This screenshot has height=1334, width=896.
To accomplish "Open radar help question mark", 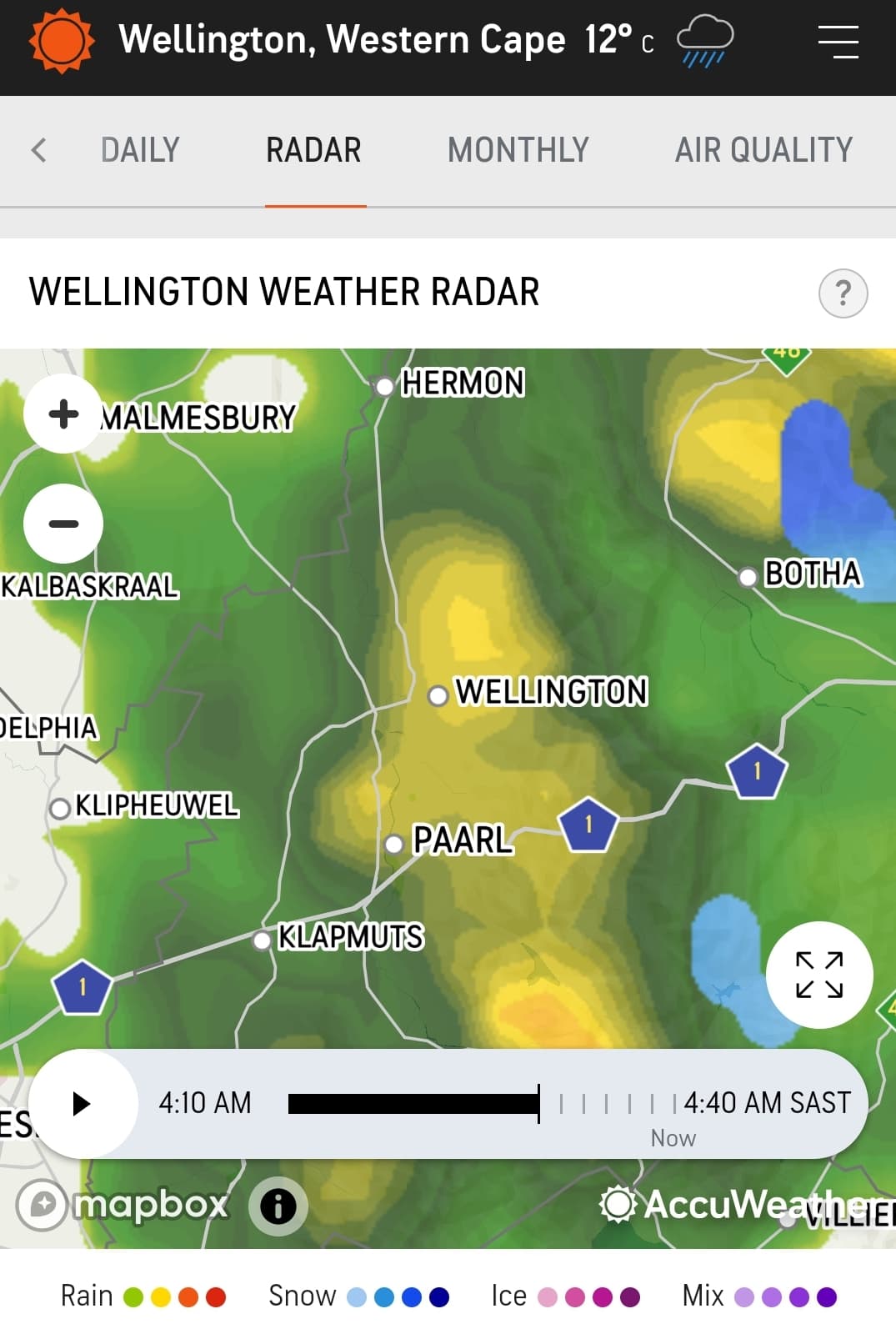I will tap(843, 293).
